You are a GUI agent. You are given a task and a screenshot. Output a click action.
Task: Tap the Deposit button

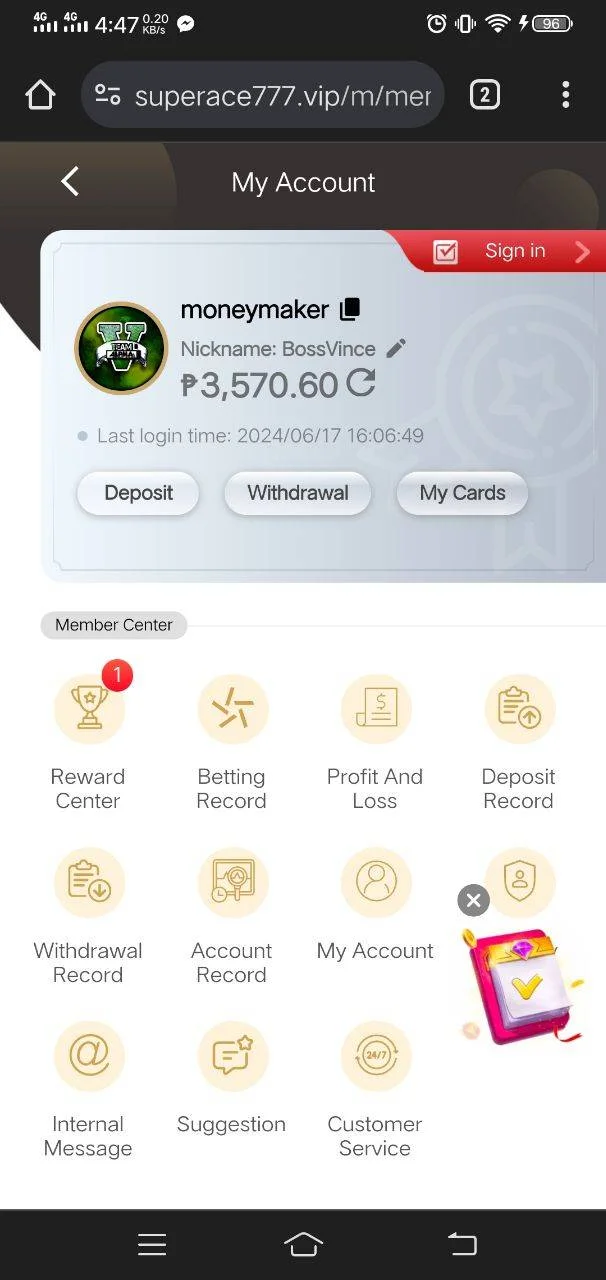point(138,493)
